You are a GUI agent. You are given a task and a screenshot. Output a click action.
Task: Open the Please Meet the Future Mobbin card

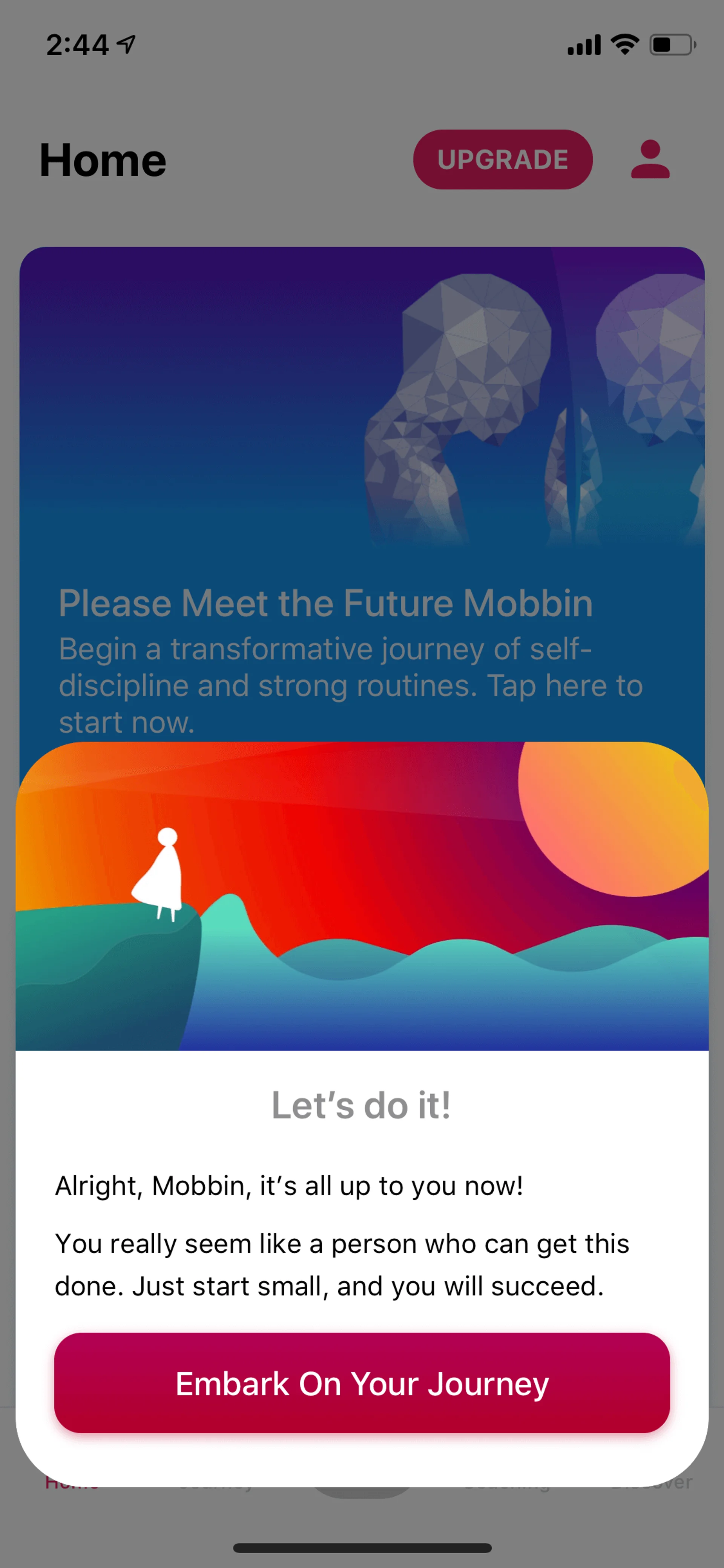[361, 487]
